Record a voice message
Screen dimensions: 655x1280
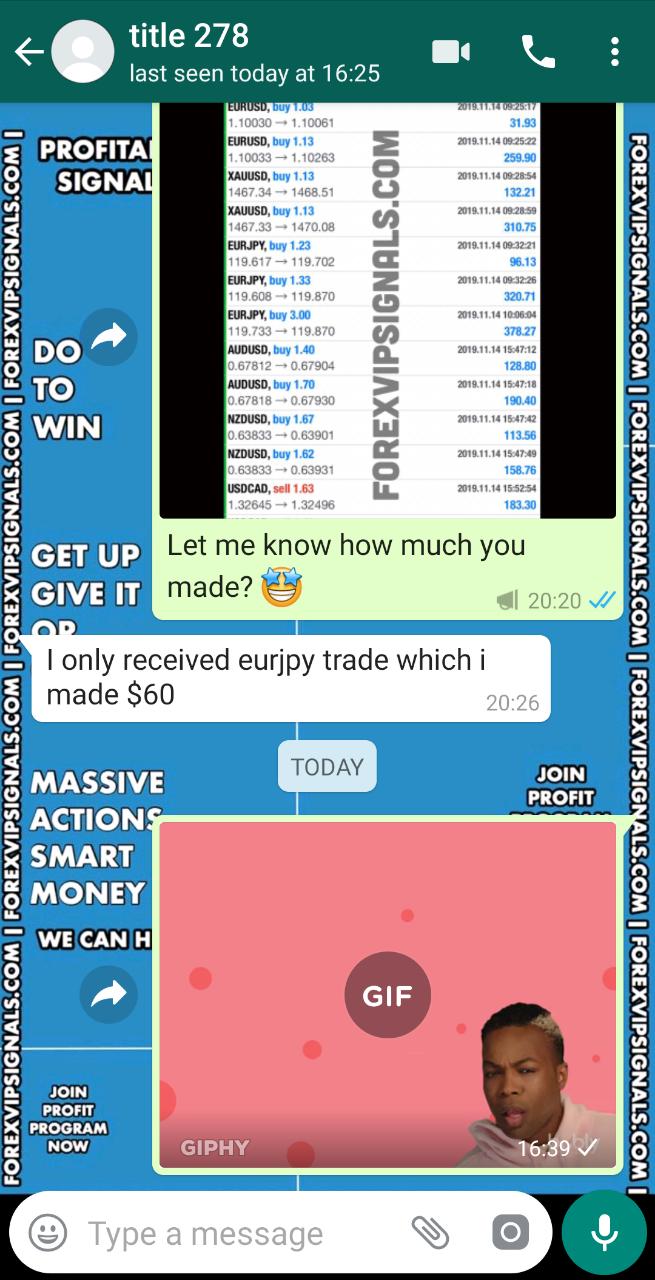click(604, 1232)
